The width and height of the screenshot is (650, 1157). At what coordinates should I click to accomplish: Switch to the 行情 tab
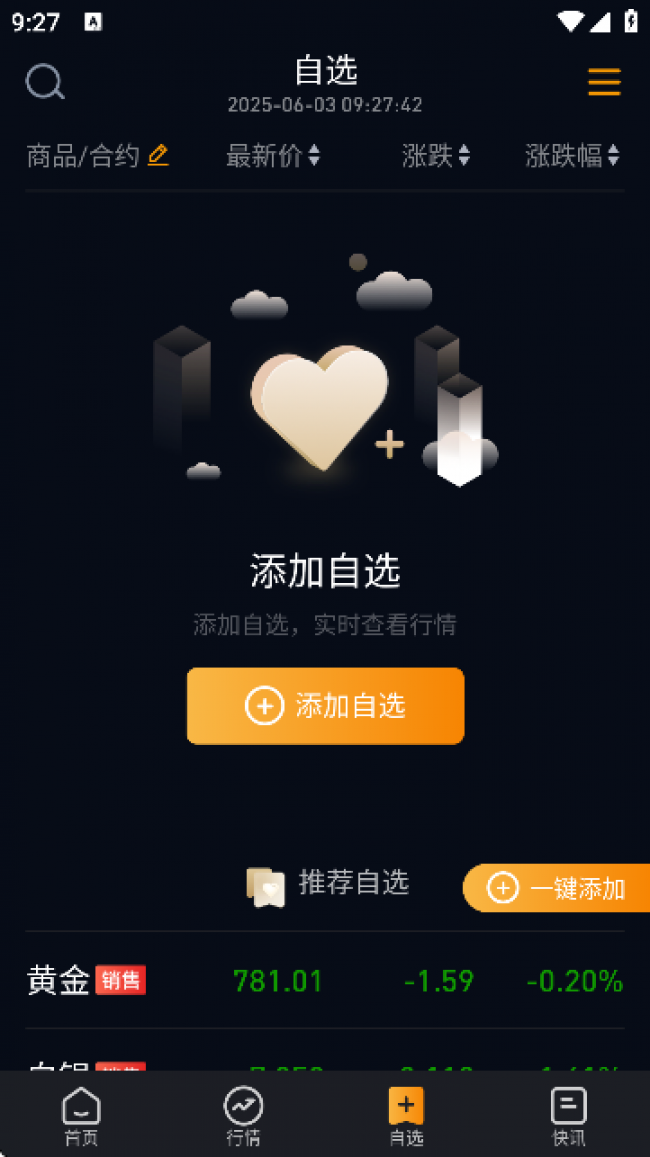coord(243,1116)
